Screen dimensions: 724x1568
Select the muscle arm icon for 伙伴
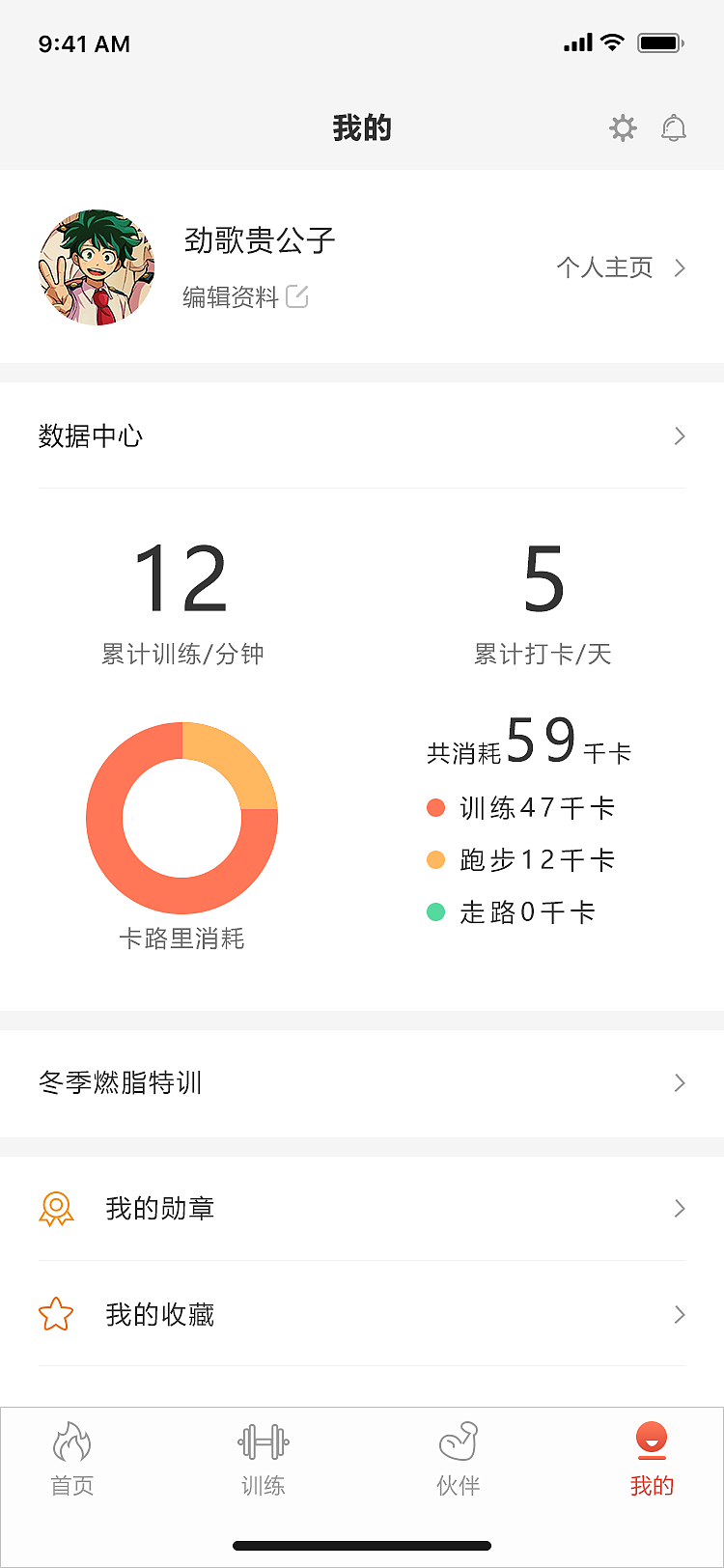[458, 1442]
